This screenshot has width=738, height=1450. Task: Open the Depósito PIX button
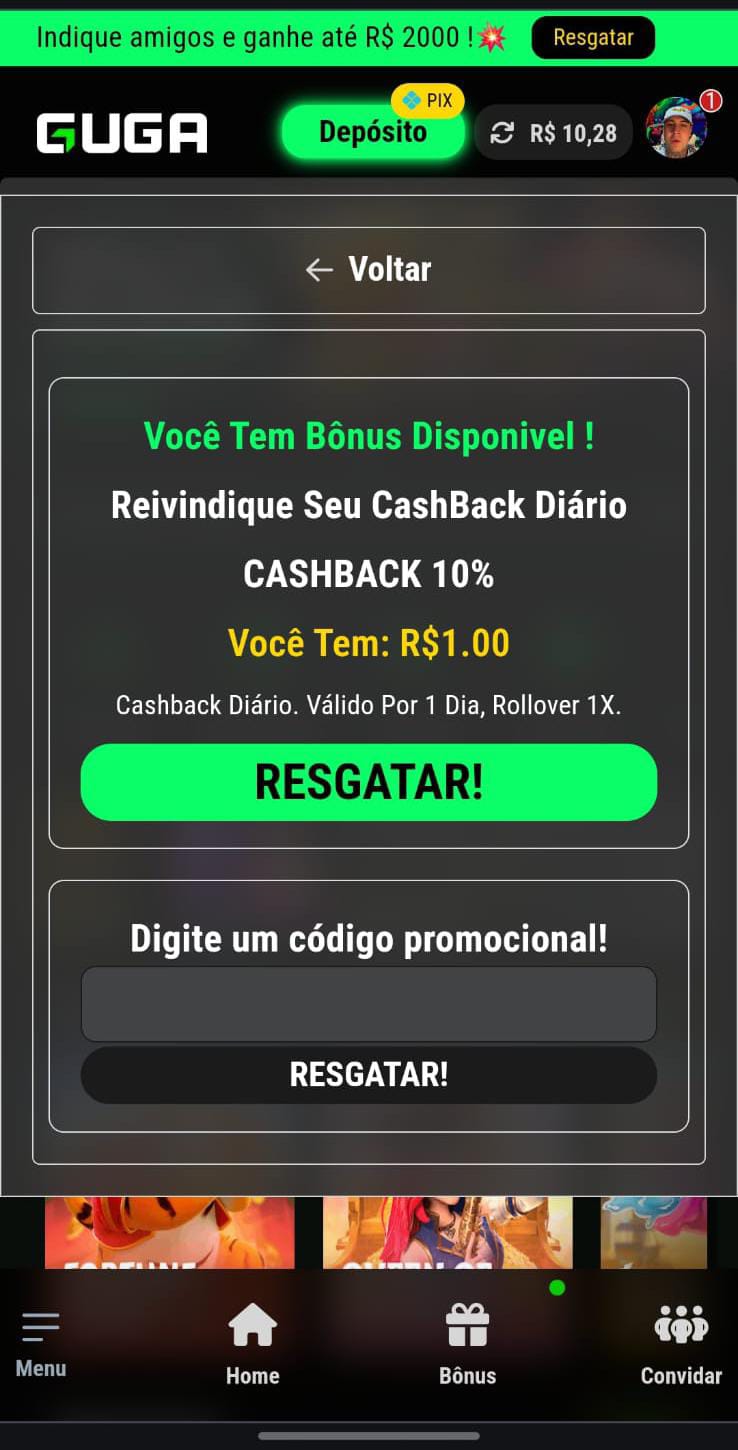373,132
